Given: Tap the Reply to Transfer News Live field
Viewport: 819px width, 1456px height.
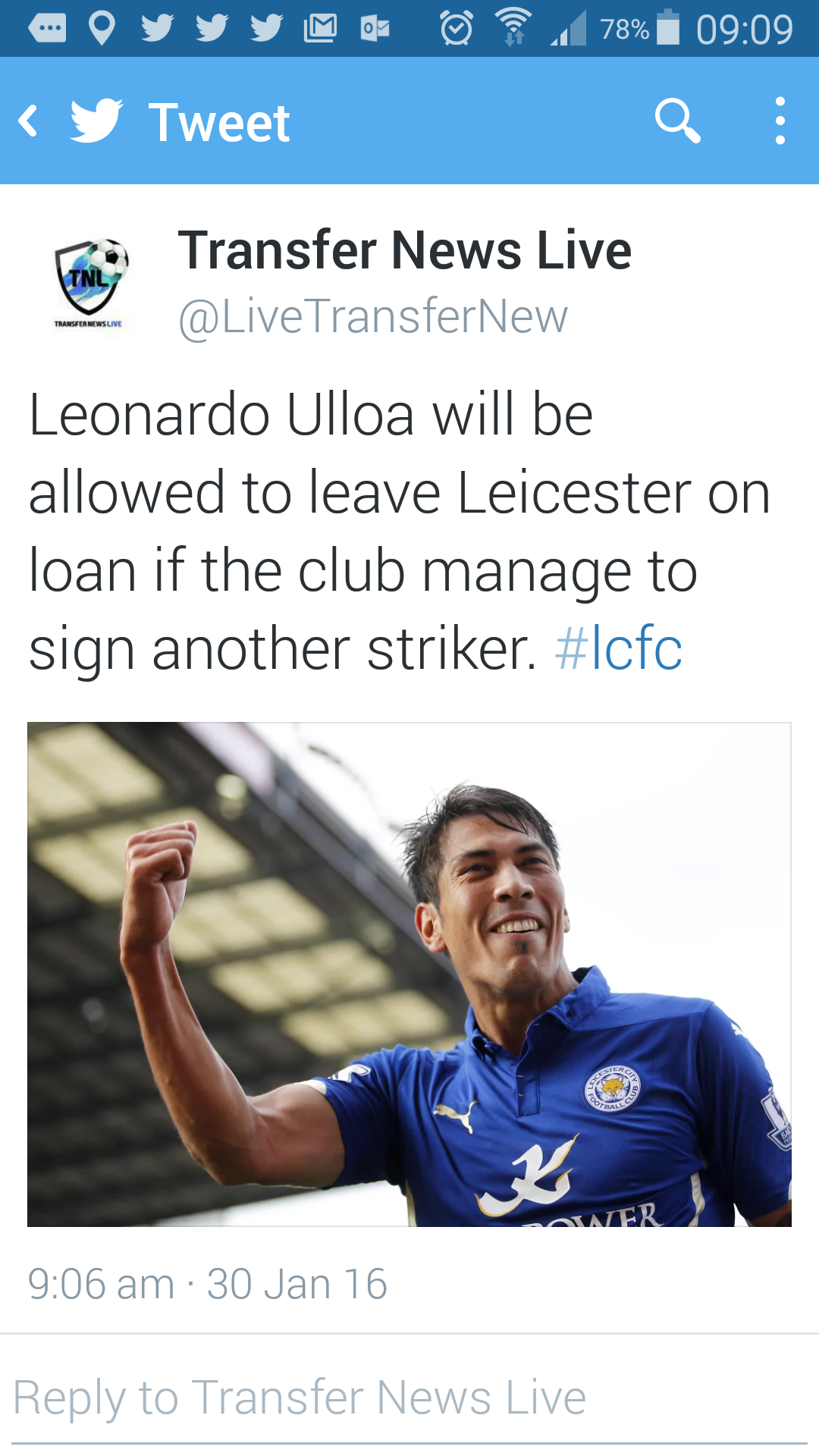Looking at the screenshot, I should (409, 1398).
